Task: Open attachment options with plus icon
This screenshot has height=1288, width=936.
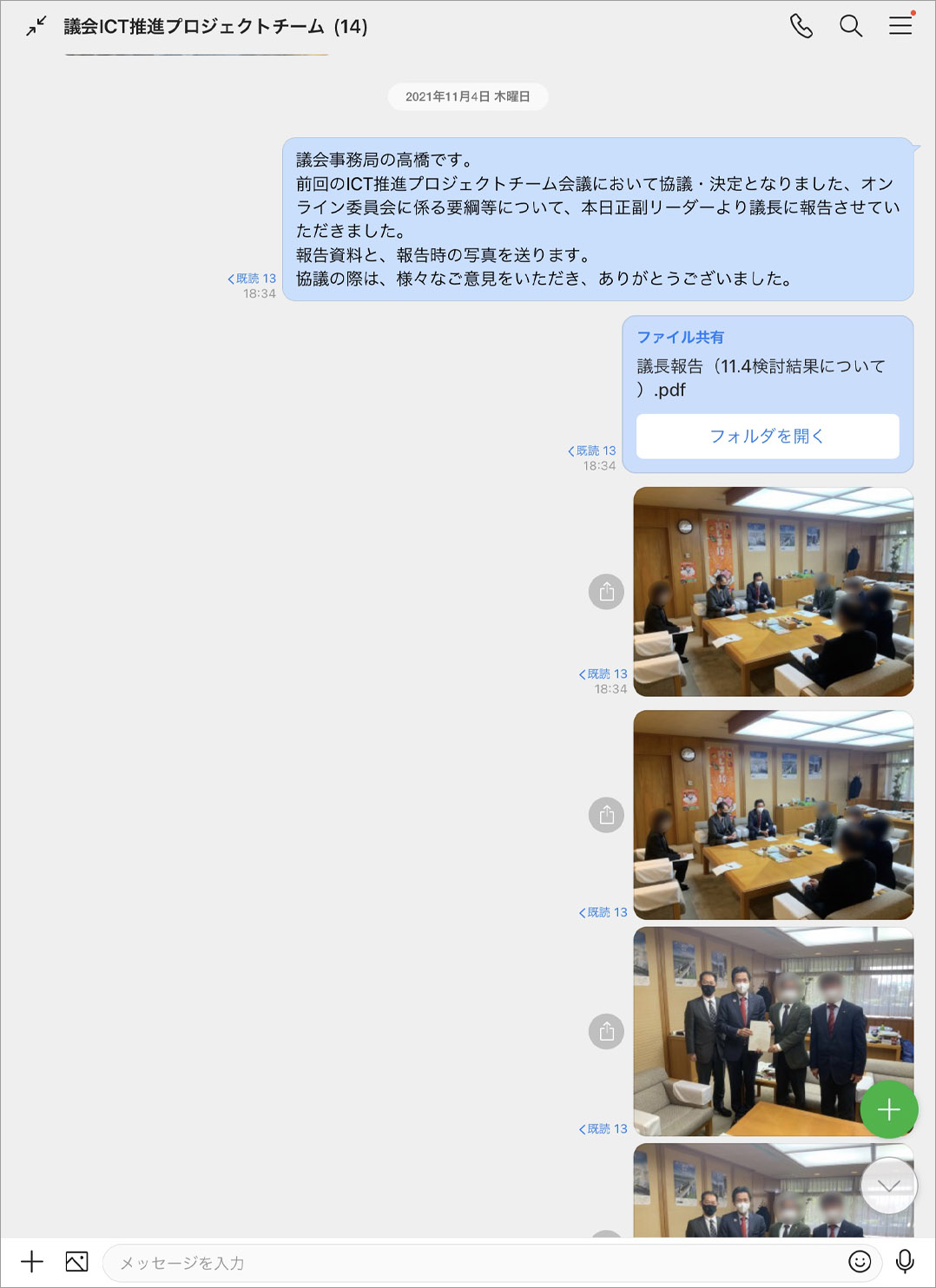Action: pyautogui.click(x=32, y=1261)
